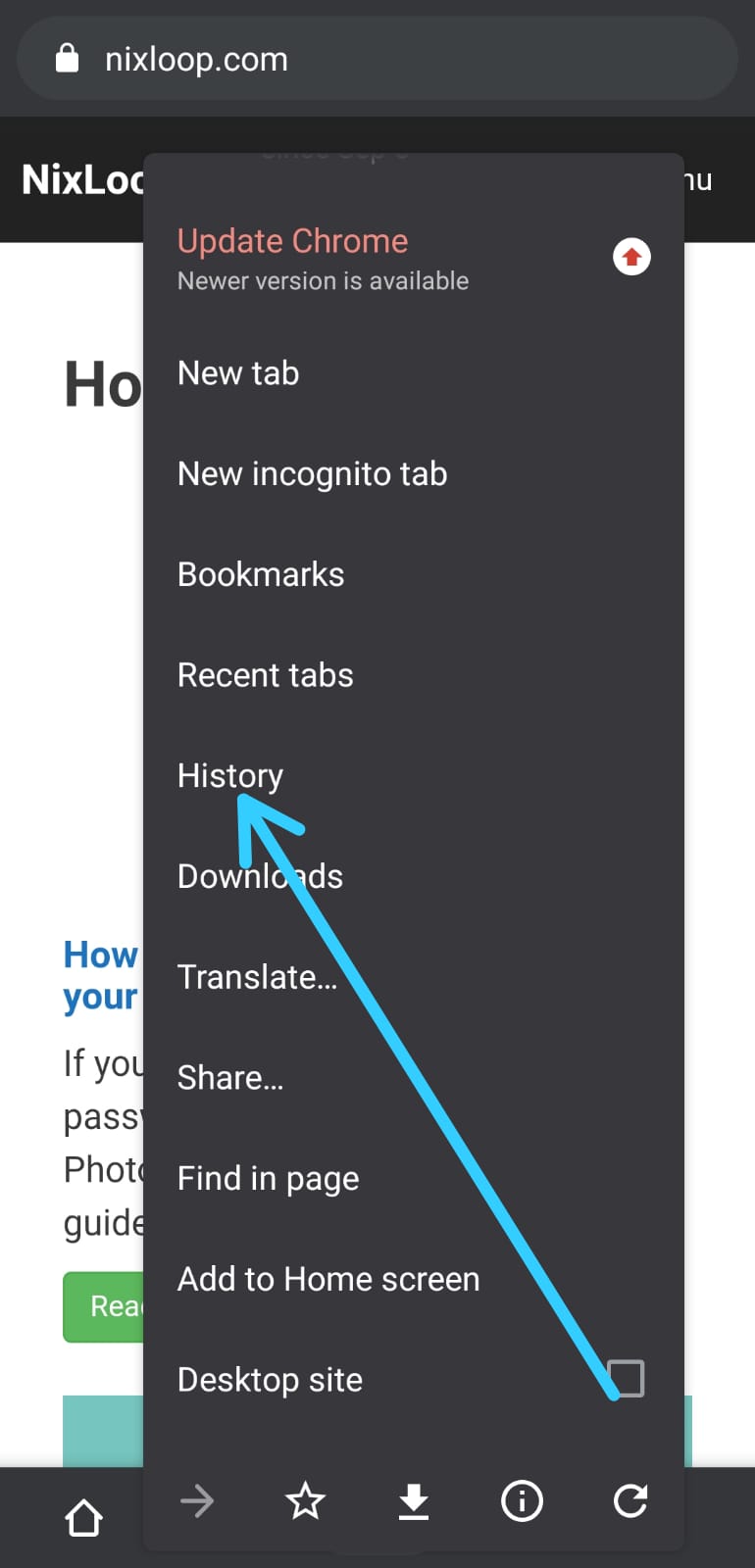Screen dimensions: 755x1568
Task: Tap the nixloop.com address bar
Action: 377,59
